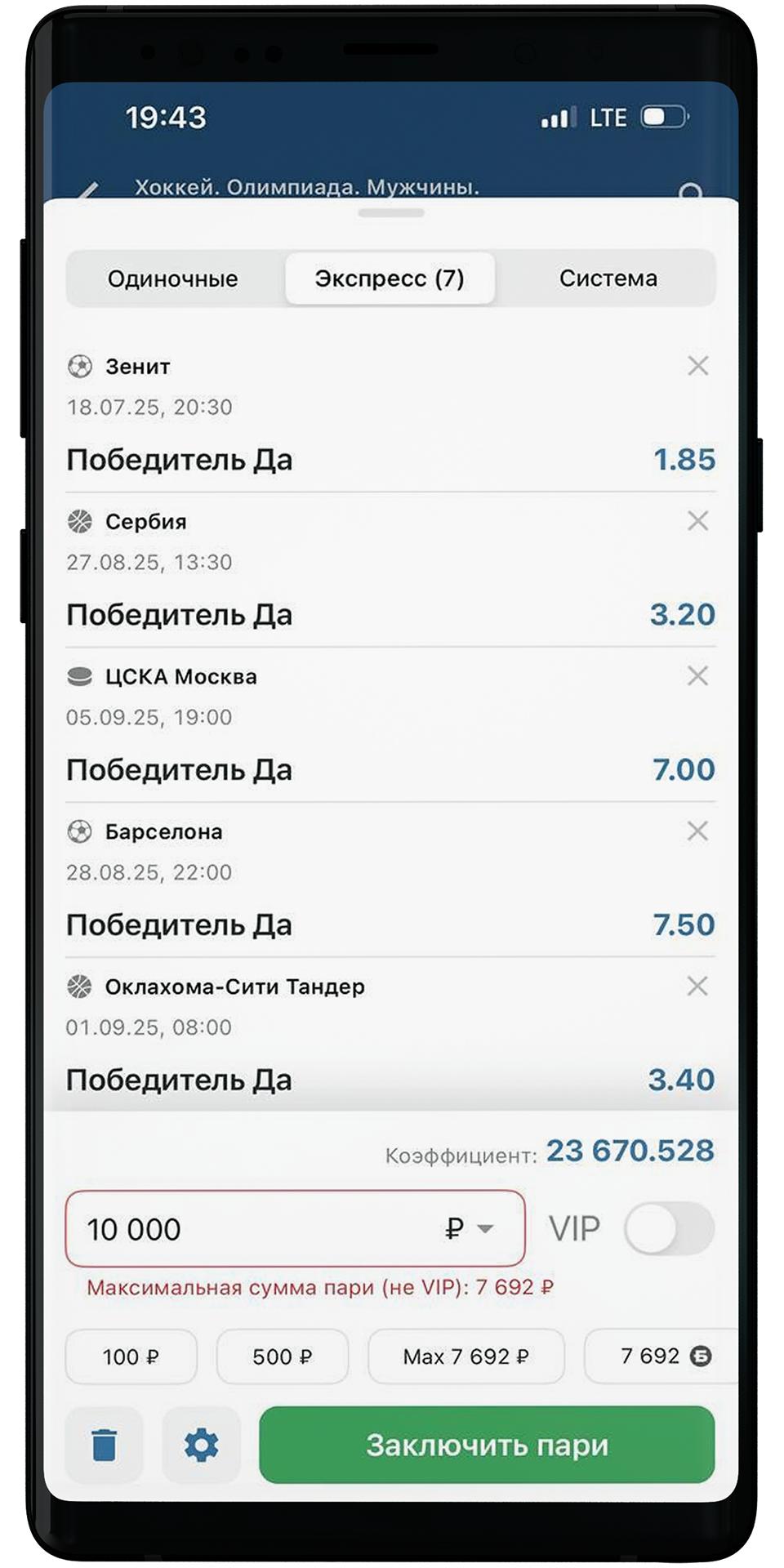Switch to the Система tab

(608, 278)
